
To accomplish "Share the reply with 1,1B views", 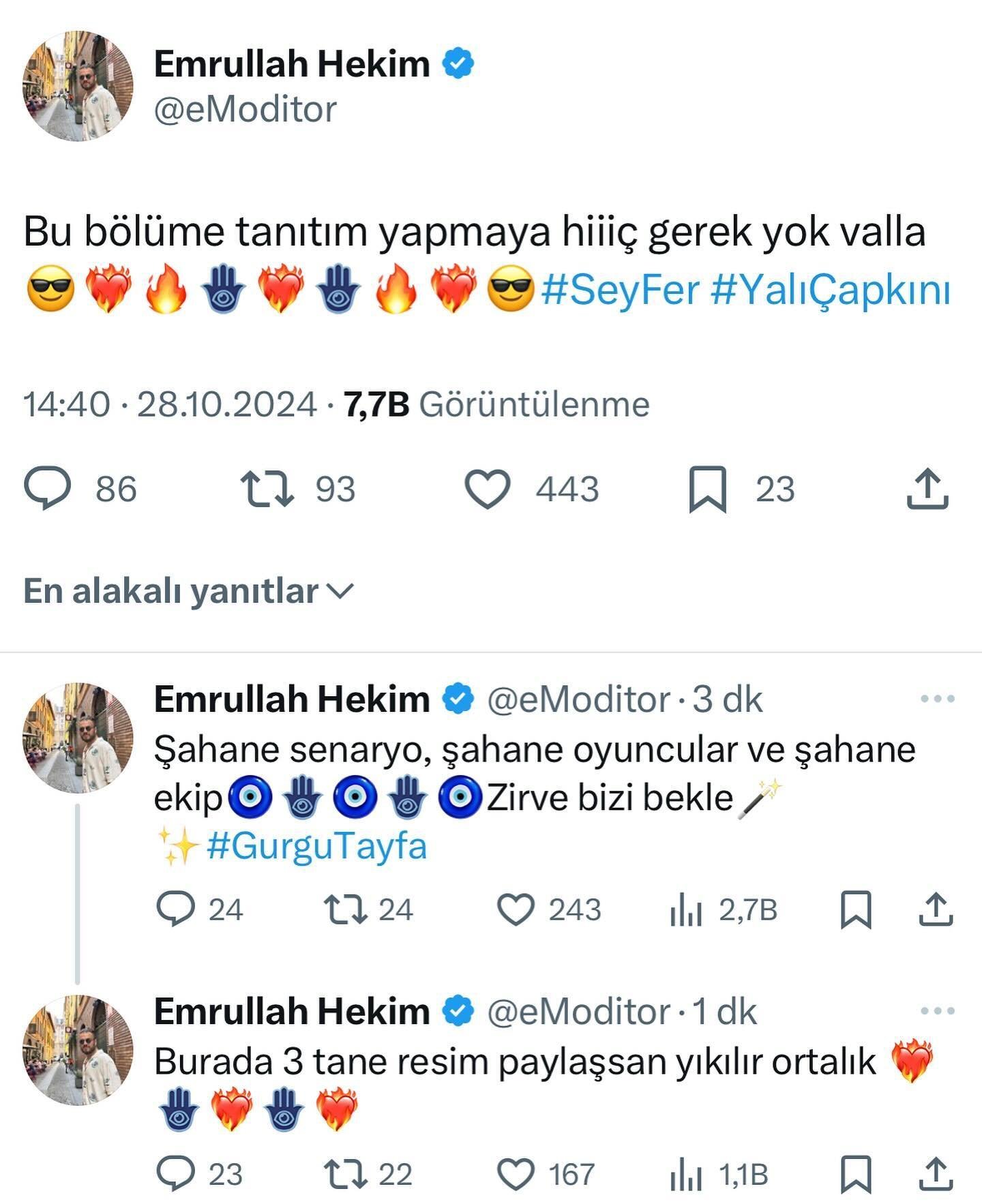I will pos(936,1173).
